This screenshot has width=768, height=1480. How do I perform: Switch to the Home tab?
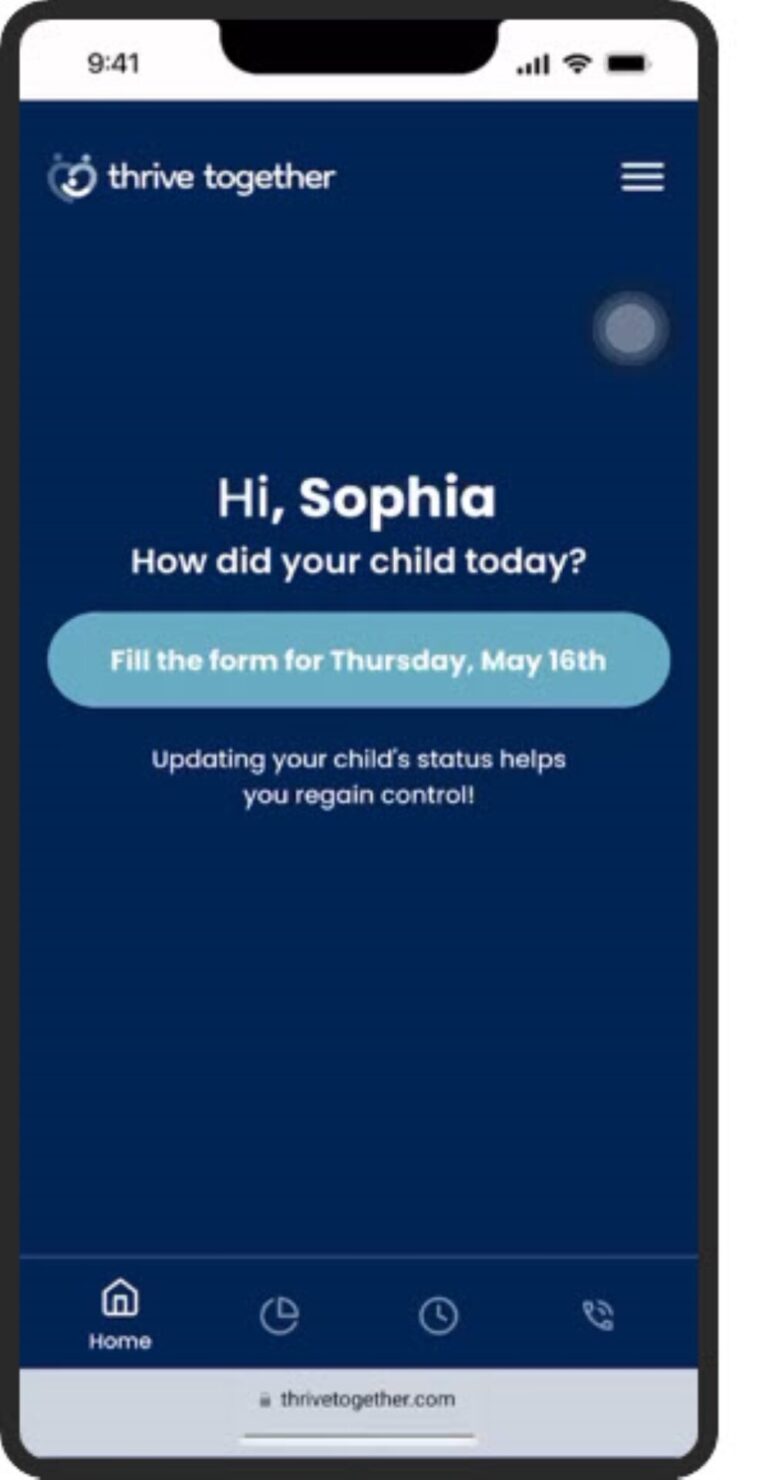pyautogui.click(x=119, y=1310)
